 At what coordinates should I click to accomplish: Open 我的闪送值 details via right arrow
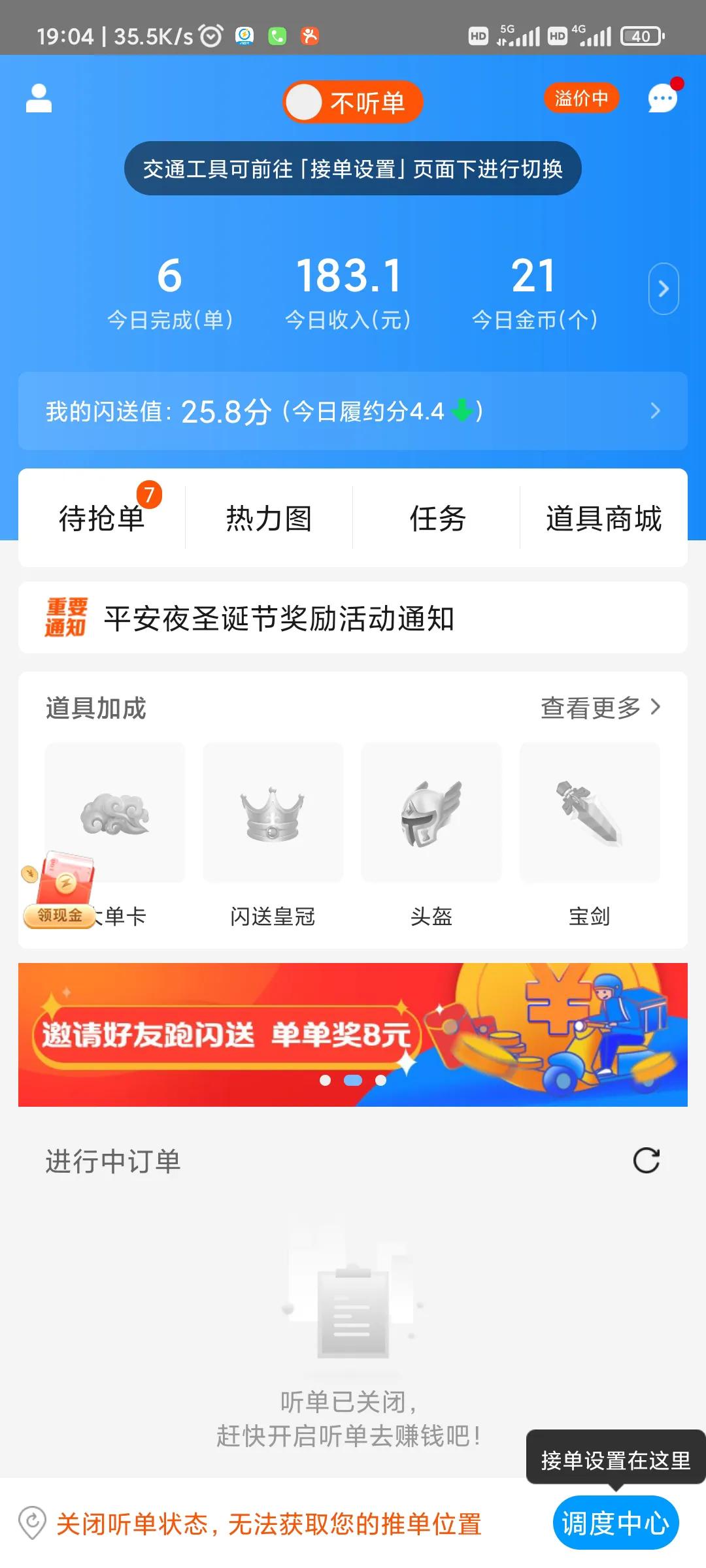[655, 410]
